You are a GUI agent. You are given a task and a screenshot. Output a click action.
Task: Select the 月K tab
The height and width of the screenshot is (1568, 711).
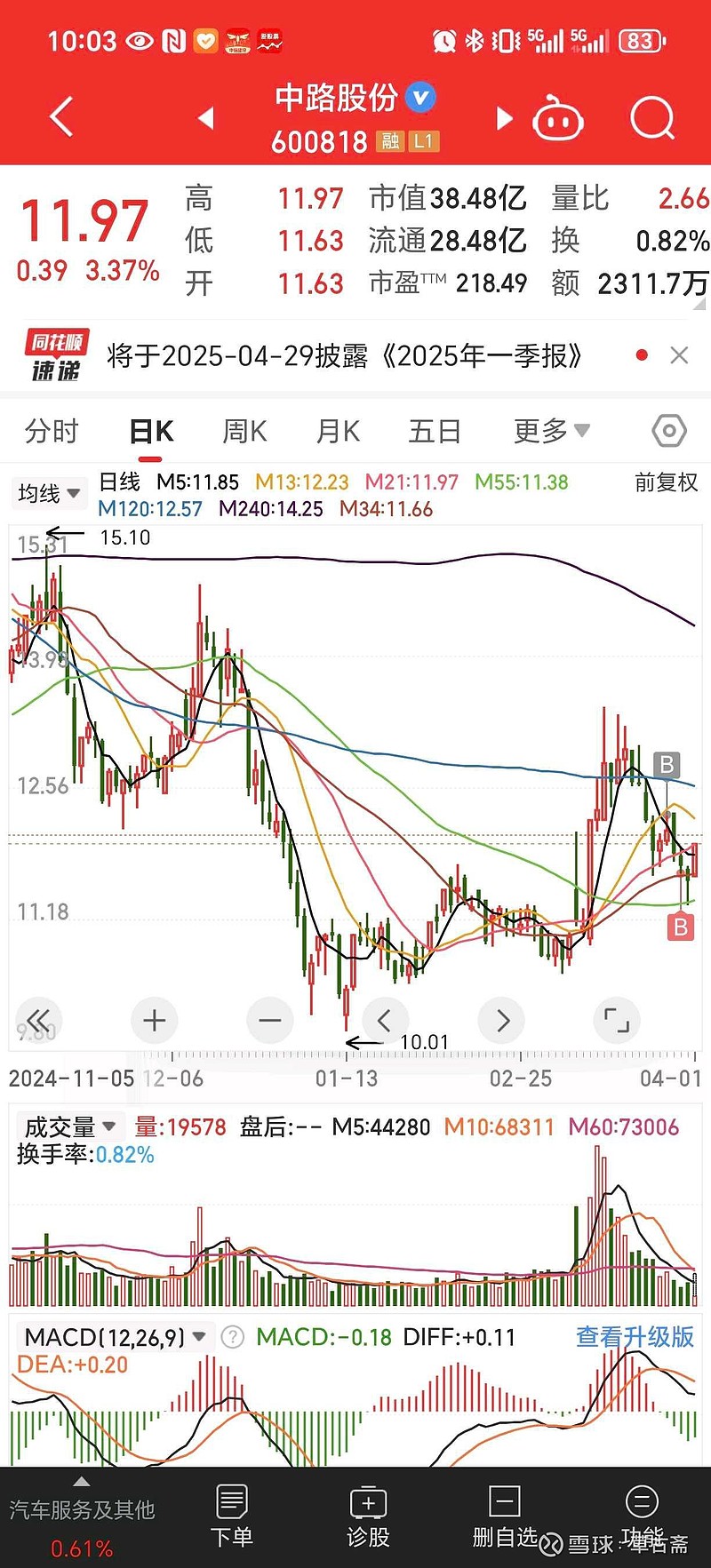coord(338,432)
